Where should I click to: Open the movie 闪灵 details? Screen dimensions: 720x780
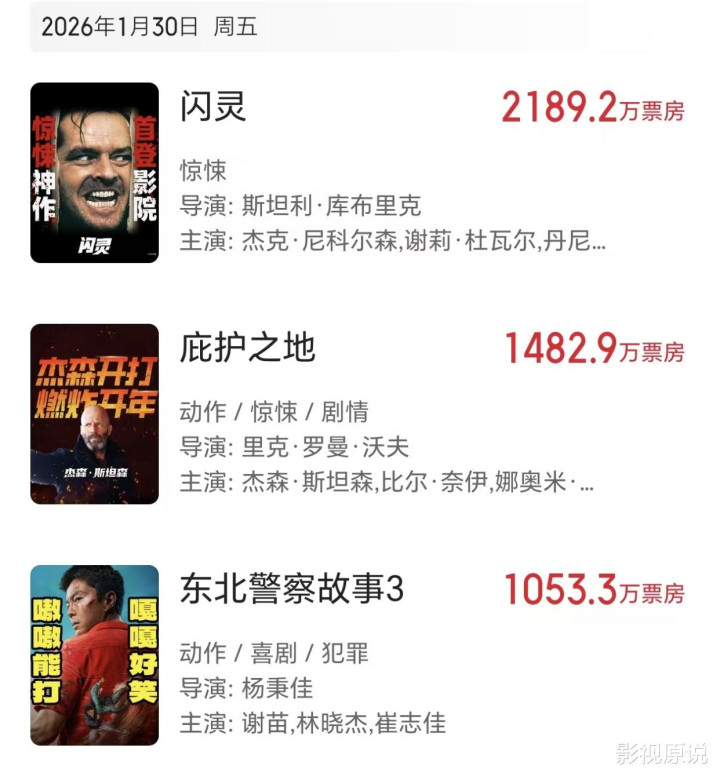(x=213, y=107)
